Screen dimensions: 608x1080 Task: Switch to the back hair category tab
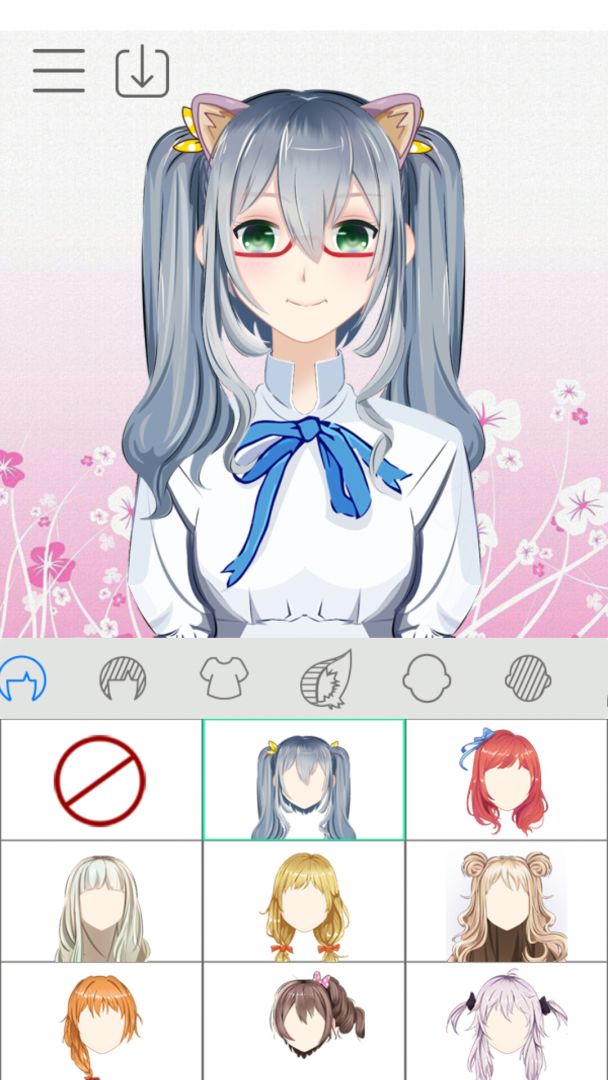tap(23, 679)
